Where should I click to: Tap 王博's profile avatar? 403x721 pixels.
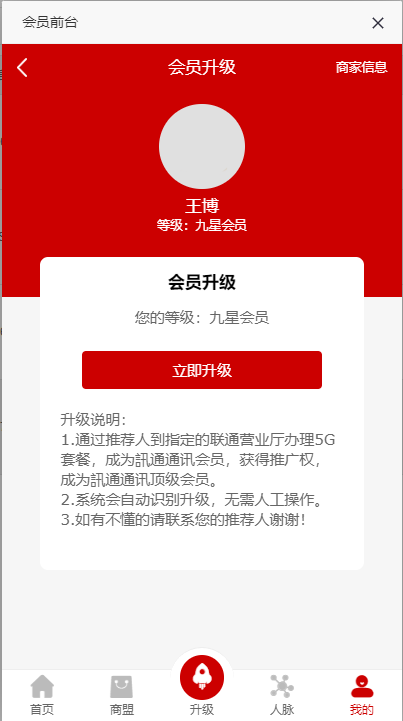click(x=202, y=146)
